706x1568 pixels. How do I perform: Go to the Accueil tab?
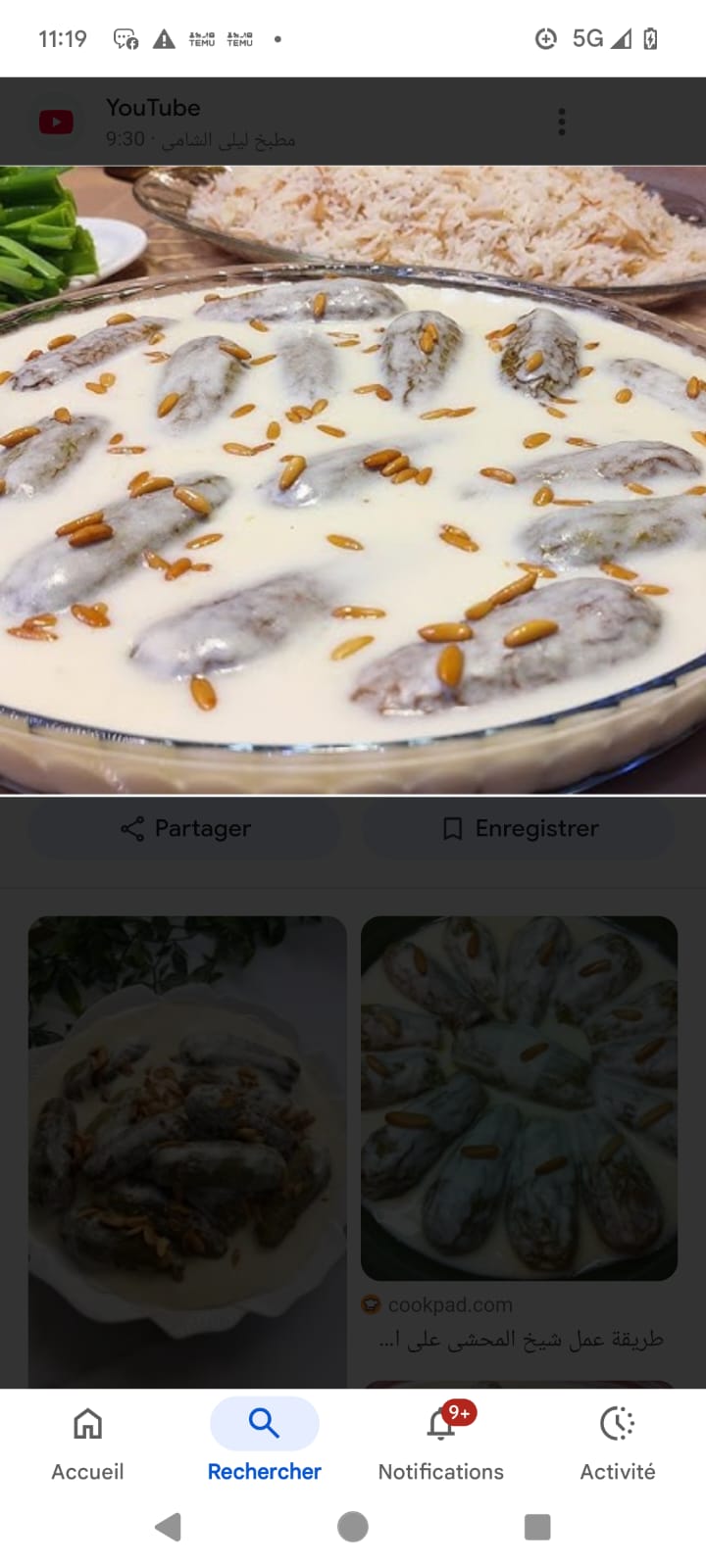tap(87, 1443)
